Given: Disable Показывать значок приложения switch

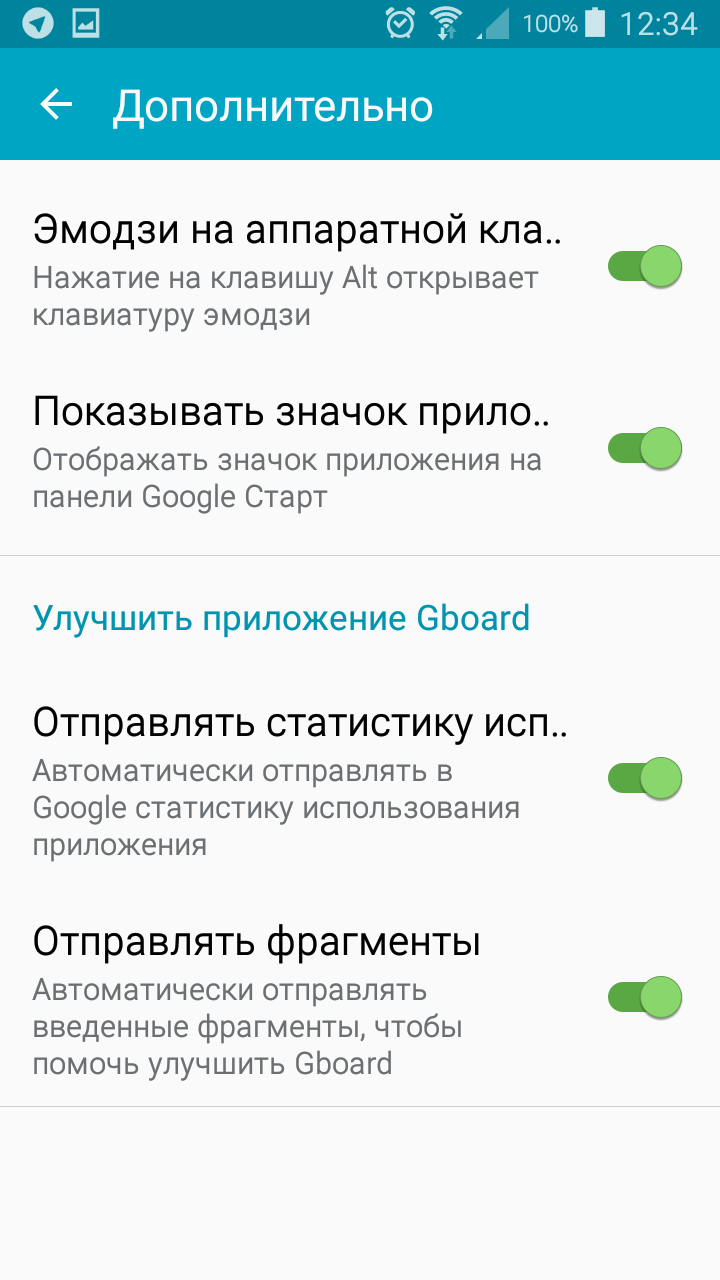Looking at the screenshot, I should pos(645,448).
